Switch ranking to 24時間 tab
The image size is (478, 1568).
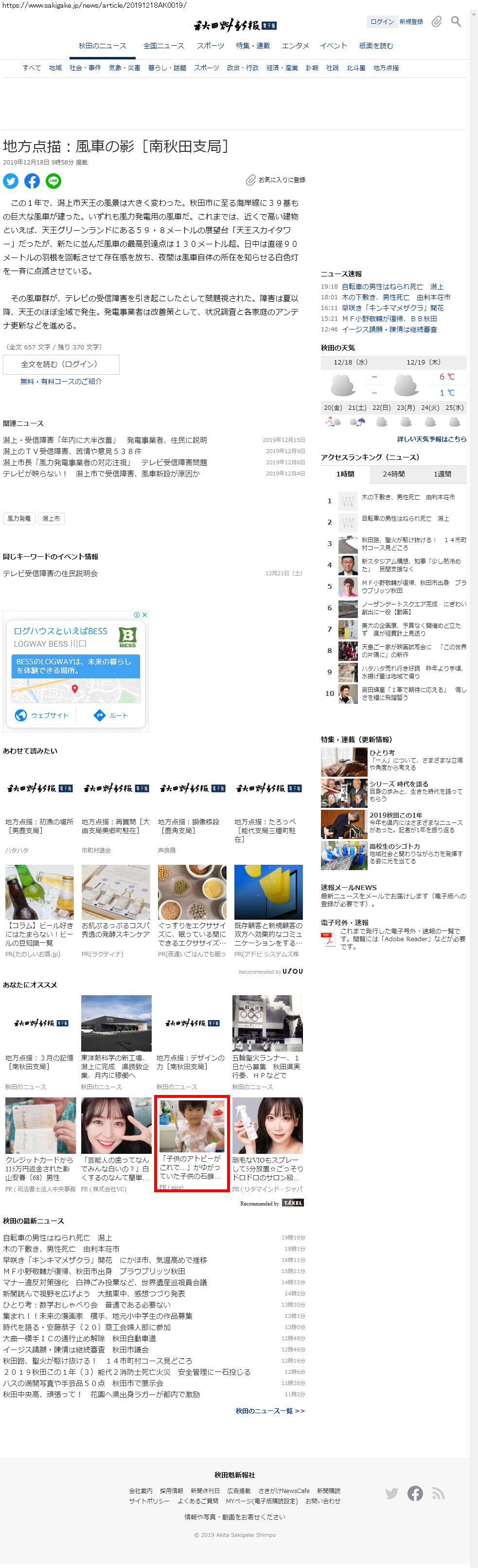393,474
